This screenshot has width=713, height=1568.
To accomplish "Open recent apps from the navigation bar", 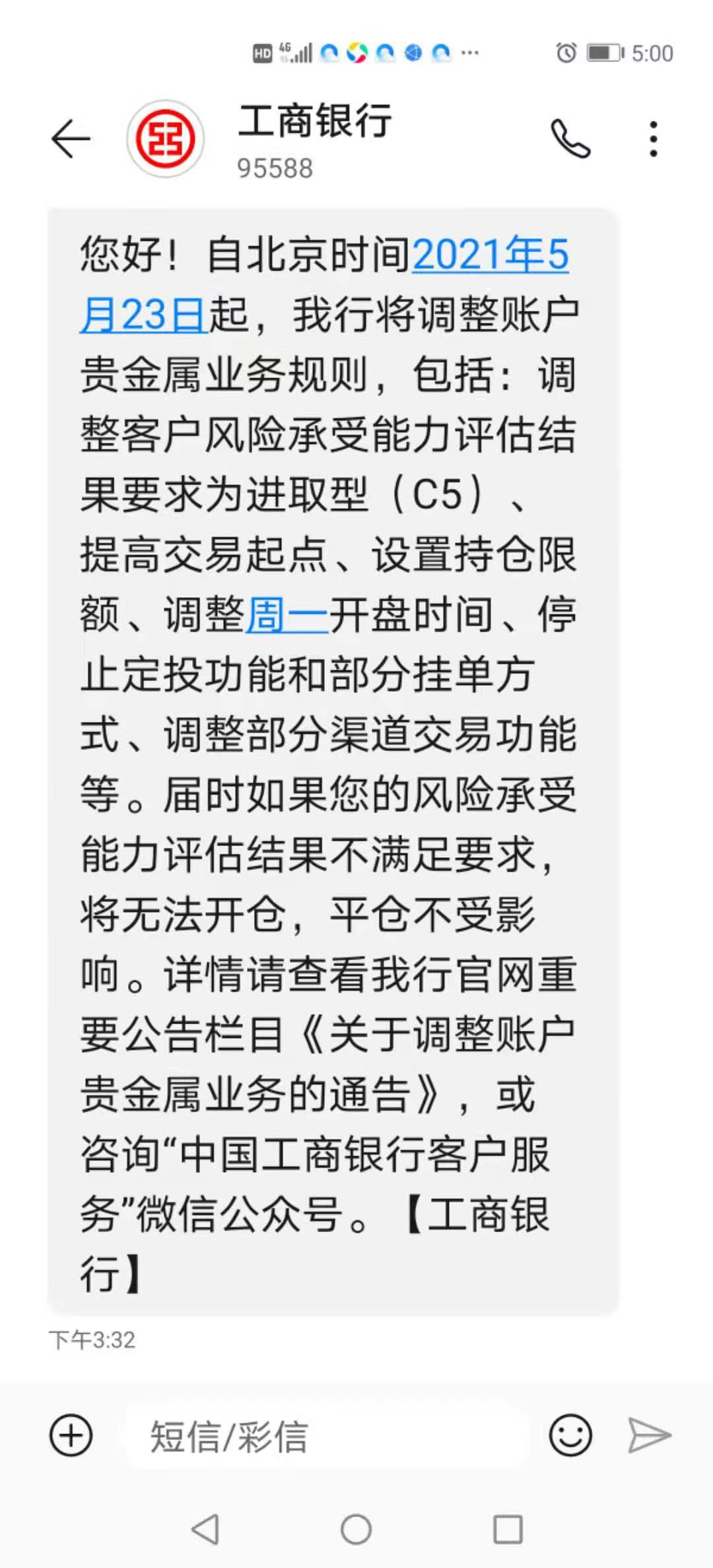I will 508,1530.
